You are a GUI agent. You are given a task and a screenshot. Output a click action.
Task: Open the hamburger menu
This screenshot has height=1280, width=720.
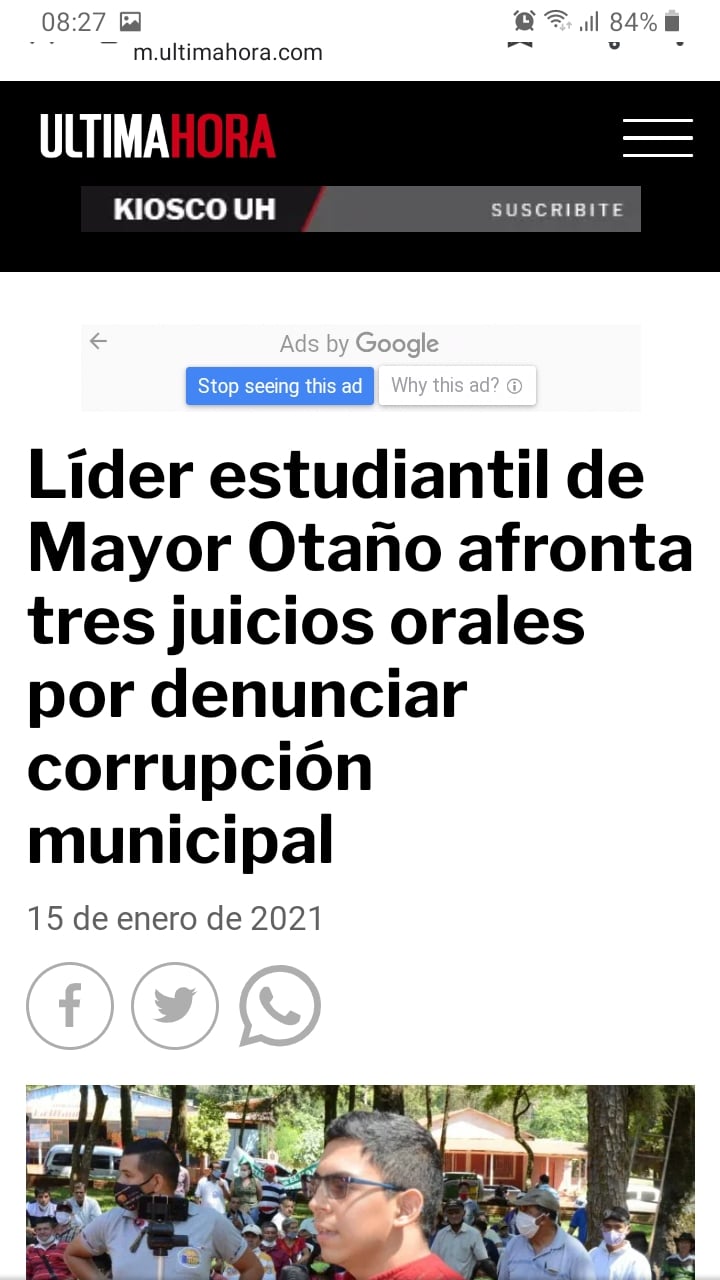(x=657, y=138)
